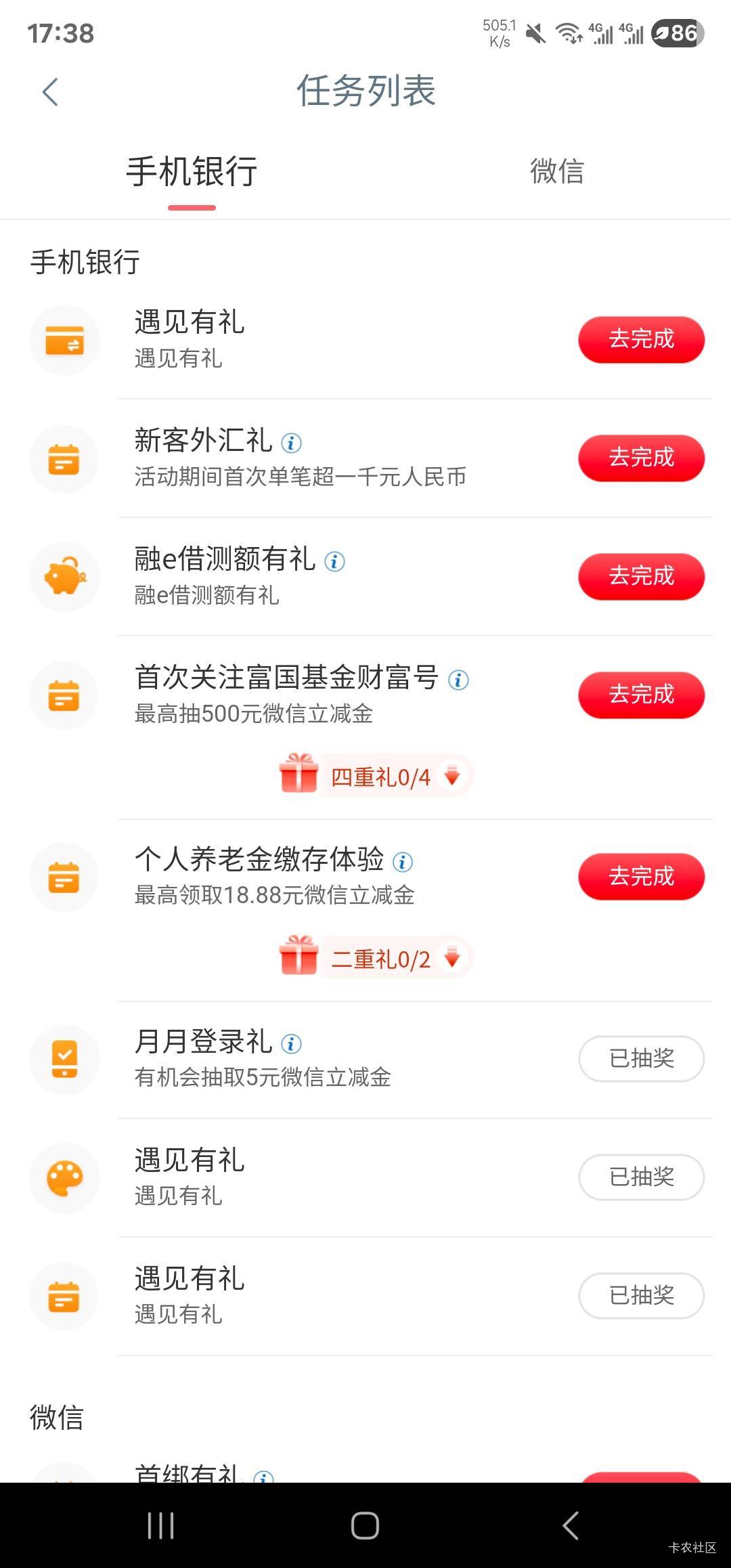
Task: Expand the 四重礼0/4 rewards
Action: tap(451, 776)
